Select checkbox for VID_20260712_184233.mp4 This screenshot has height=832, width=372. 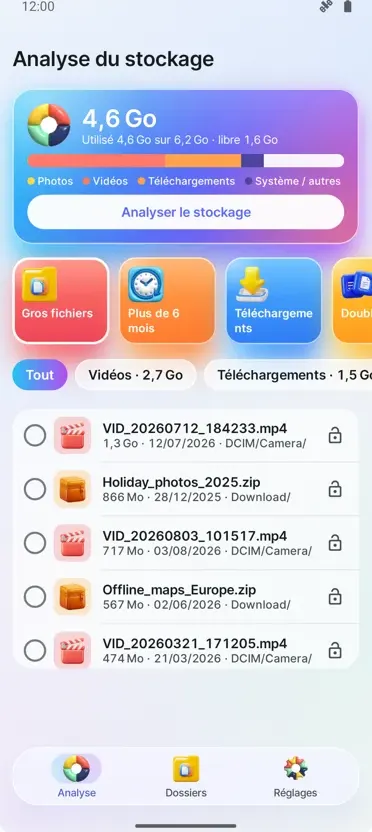[35, 436]
